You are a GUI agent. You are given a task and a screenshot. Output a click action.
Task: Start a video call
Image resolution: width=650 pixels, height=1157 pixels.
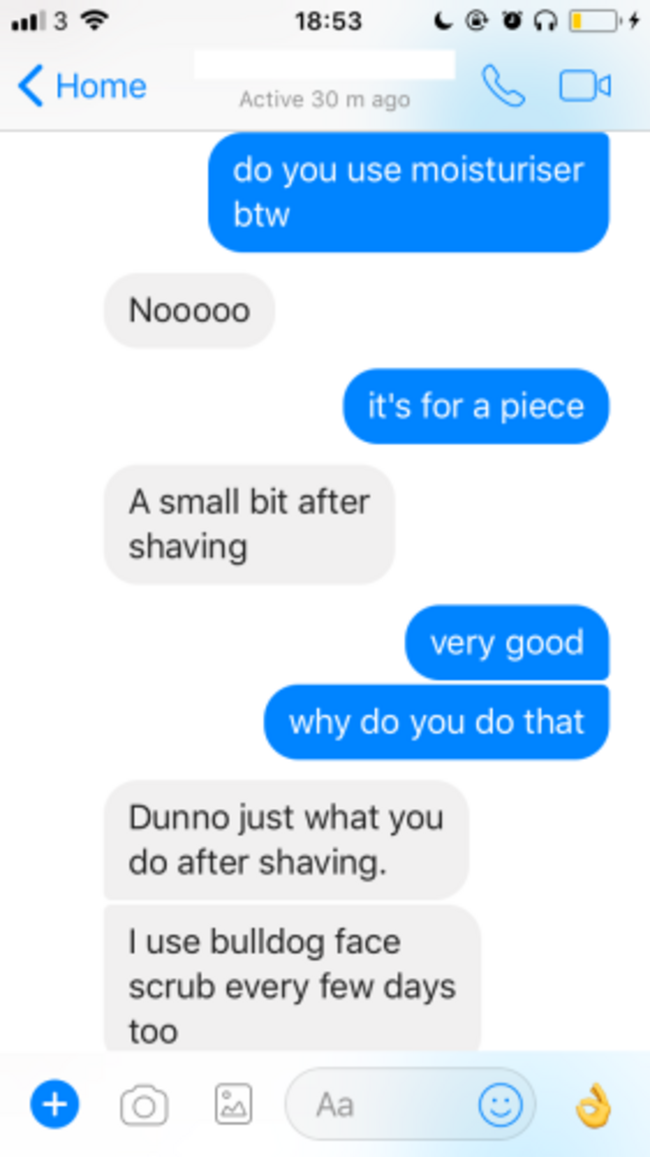(584, 86)
